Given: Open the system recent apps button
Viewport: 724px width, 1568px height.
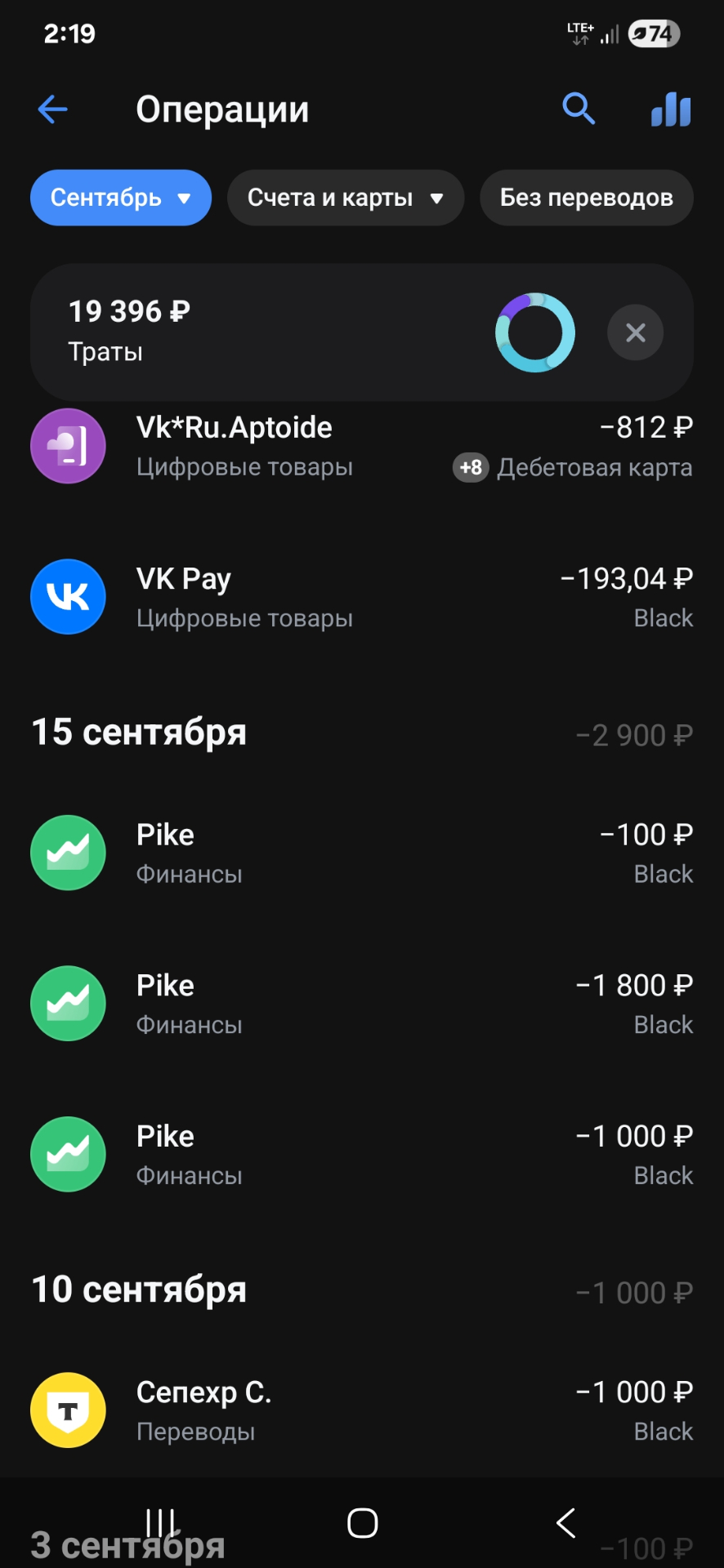Looking at the screenshot, I should tap(161, 1523).
